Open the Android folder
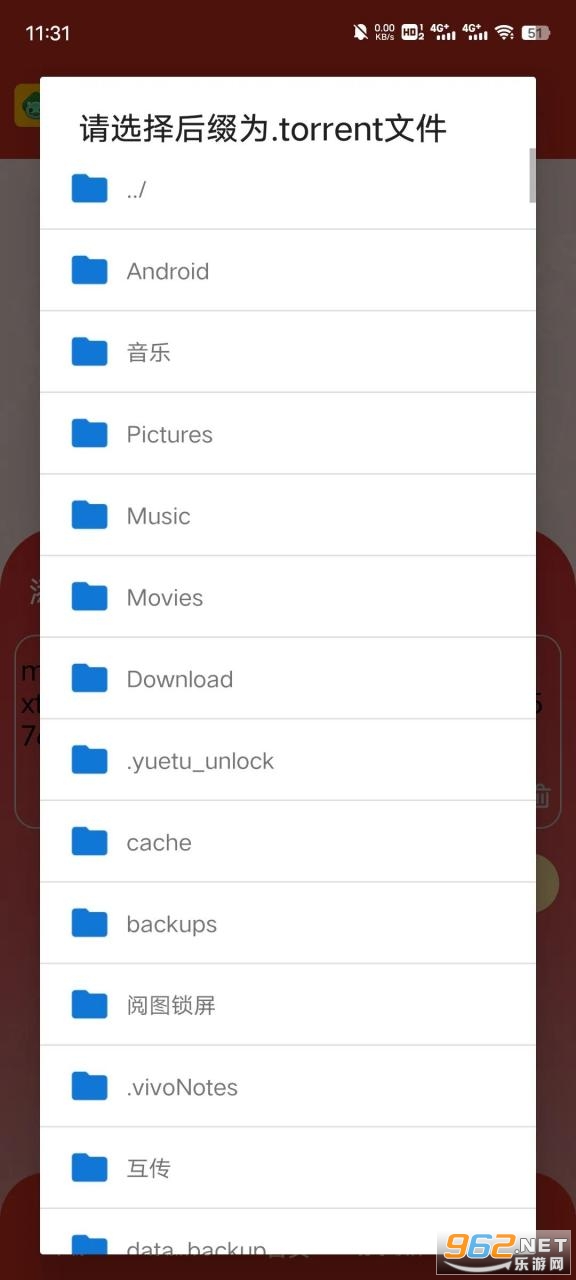Image resolution: width=576 pixels, height=1280 pixels. [288, 270]
